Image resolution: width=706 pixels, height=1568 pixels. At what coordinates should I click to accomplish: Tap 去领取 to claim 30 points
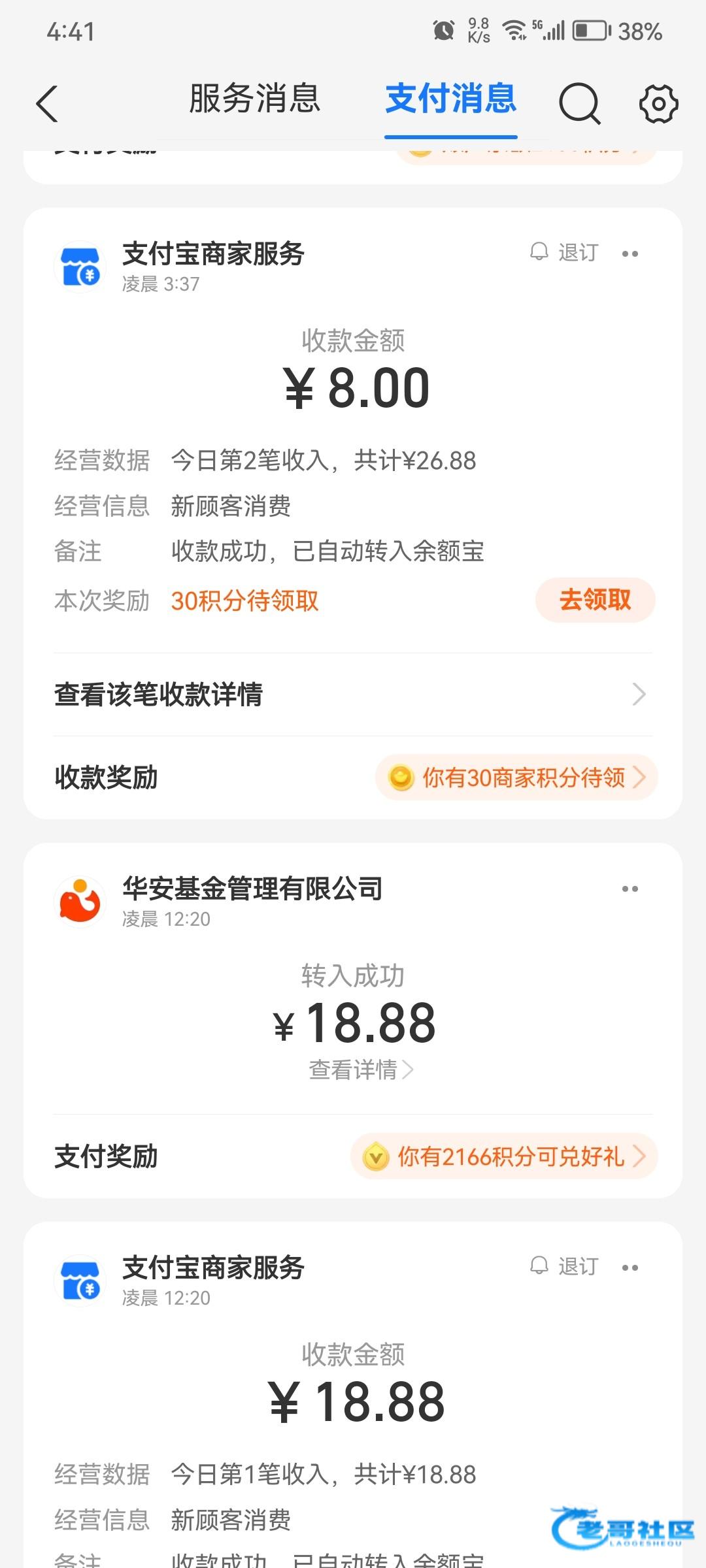595,600
